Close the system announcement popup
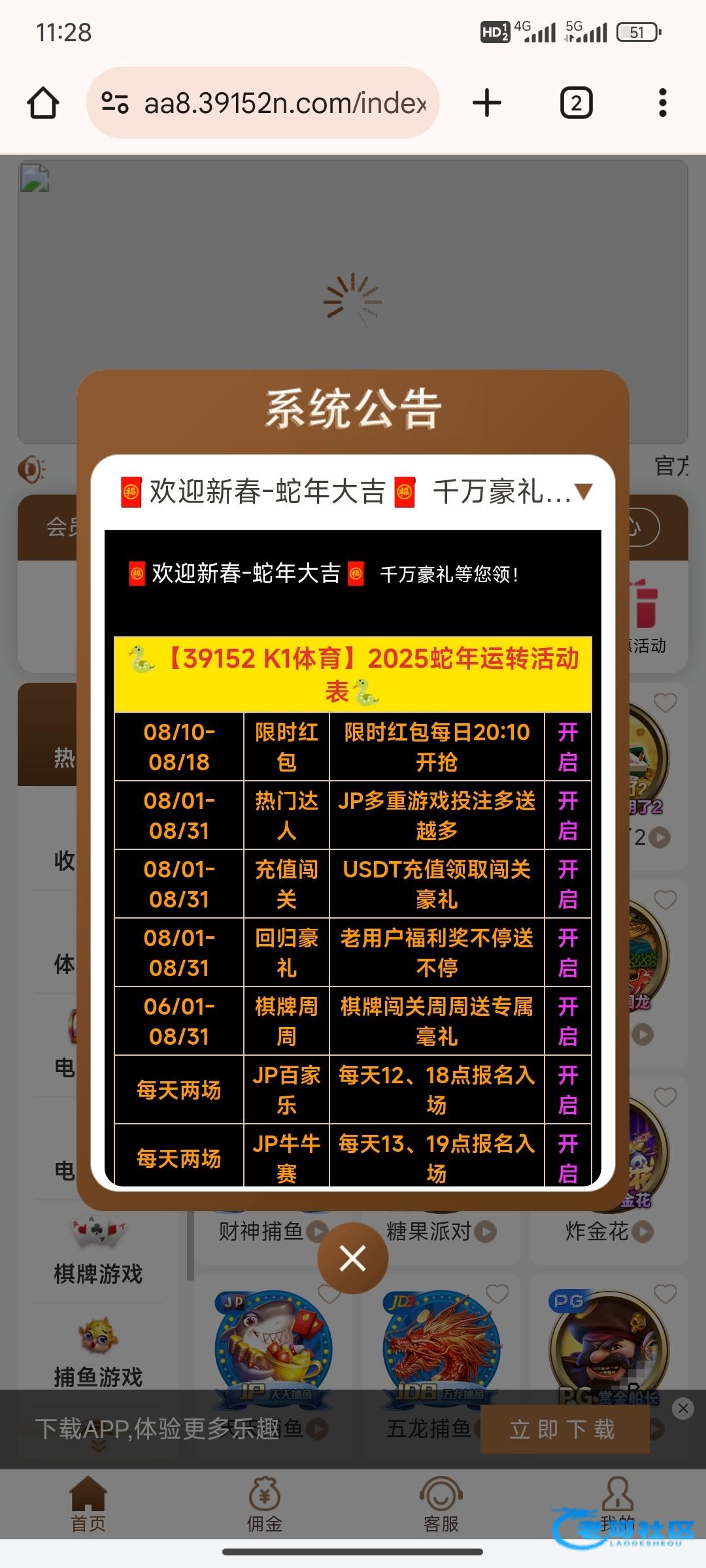This screenshot has height=1568, width=706. 352,1258
